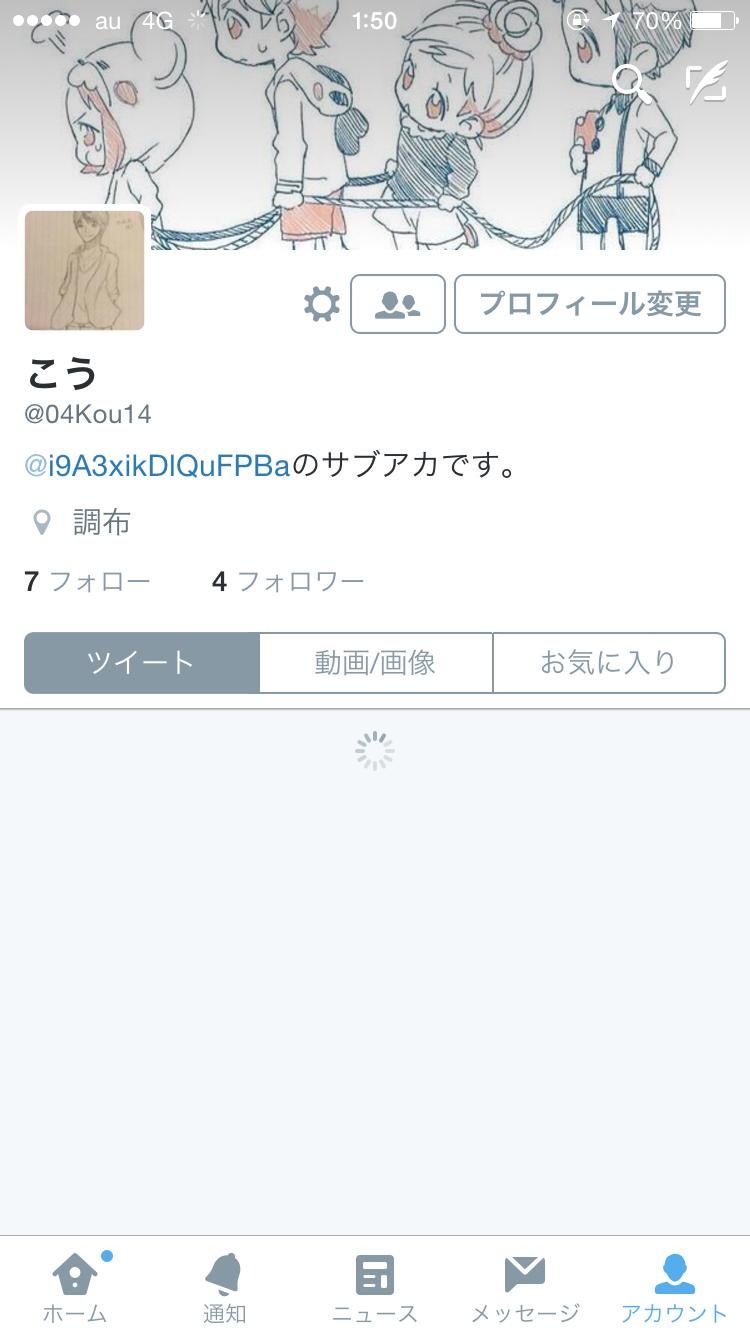Go to the ホーム home tab
The image size is (750, 1334).
(75, 1286)
